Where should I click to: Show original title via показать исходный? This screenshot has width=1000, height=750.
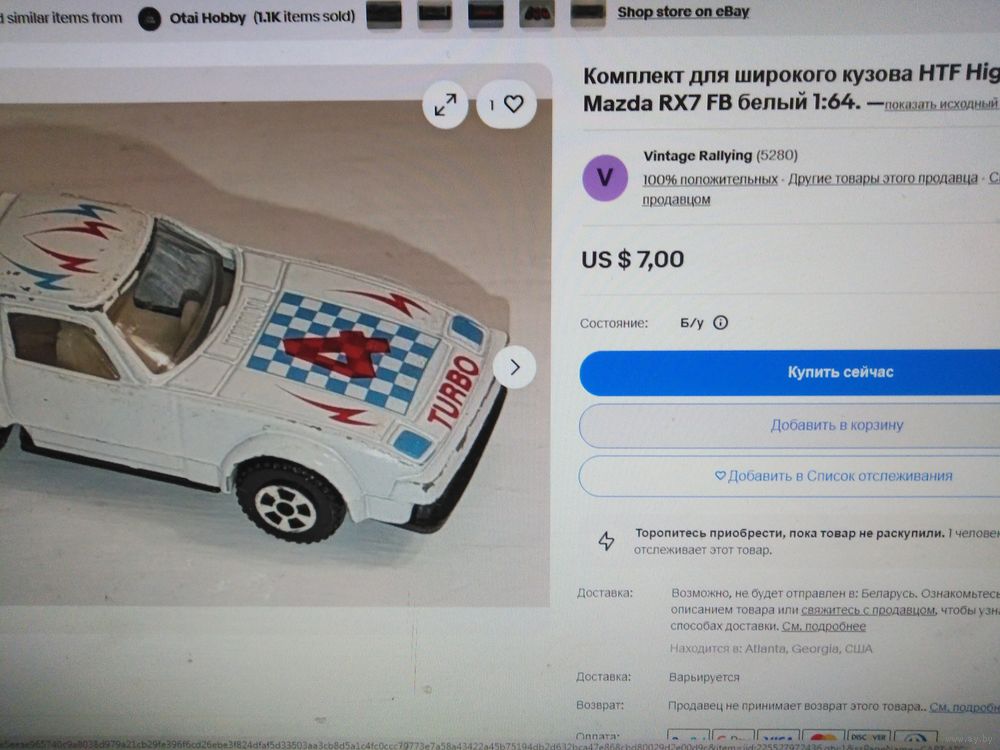pos(940,104)
